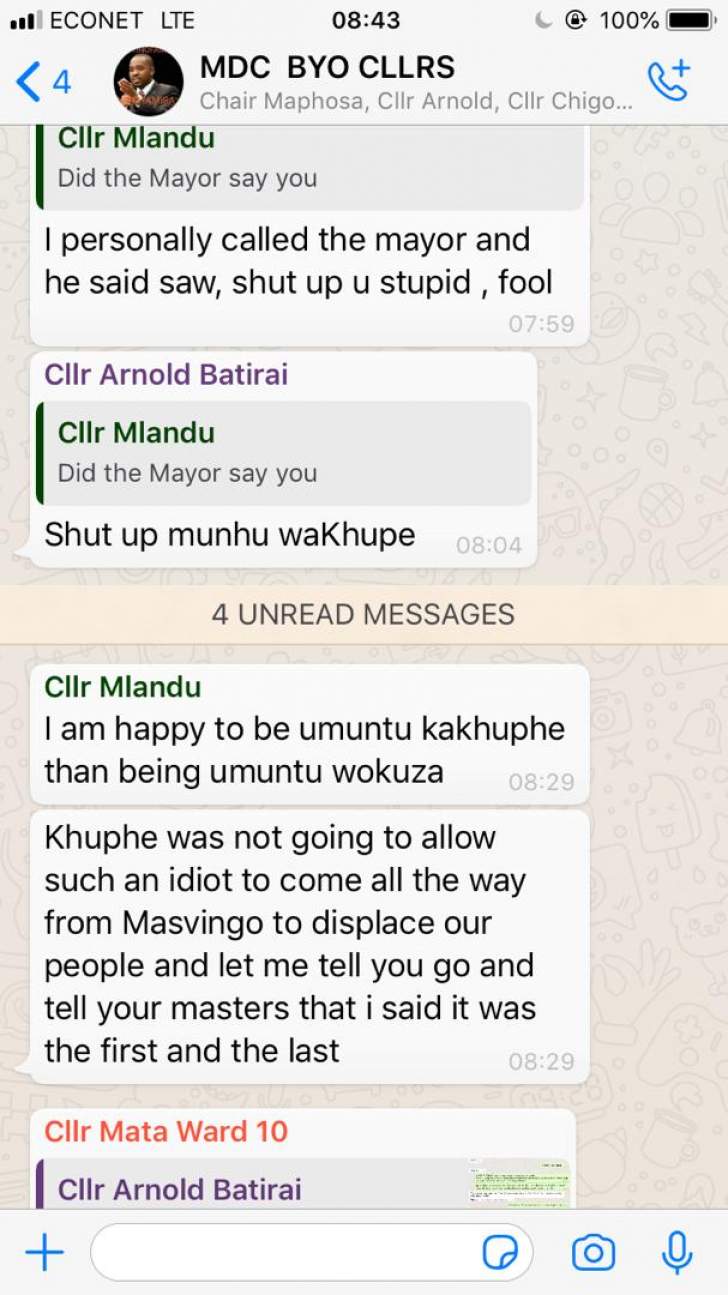Go back to the chats list

(x=42, y=81)
